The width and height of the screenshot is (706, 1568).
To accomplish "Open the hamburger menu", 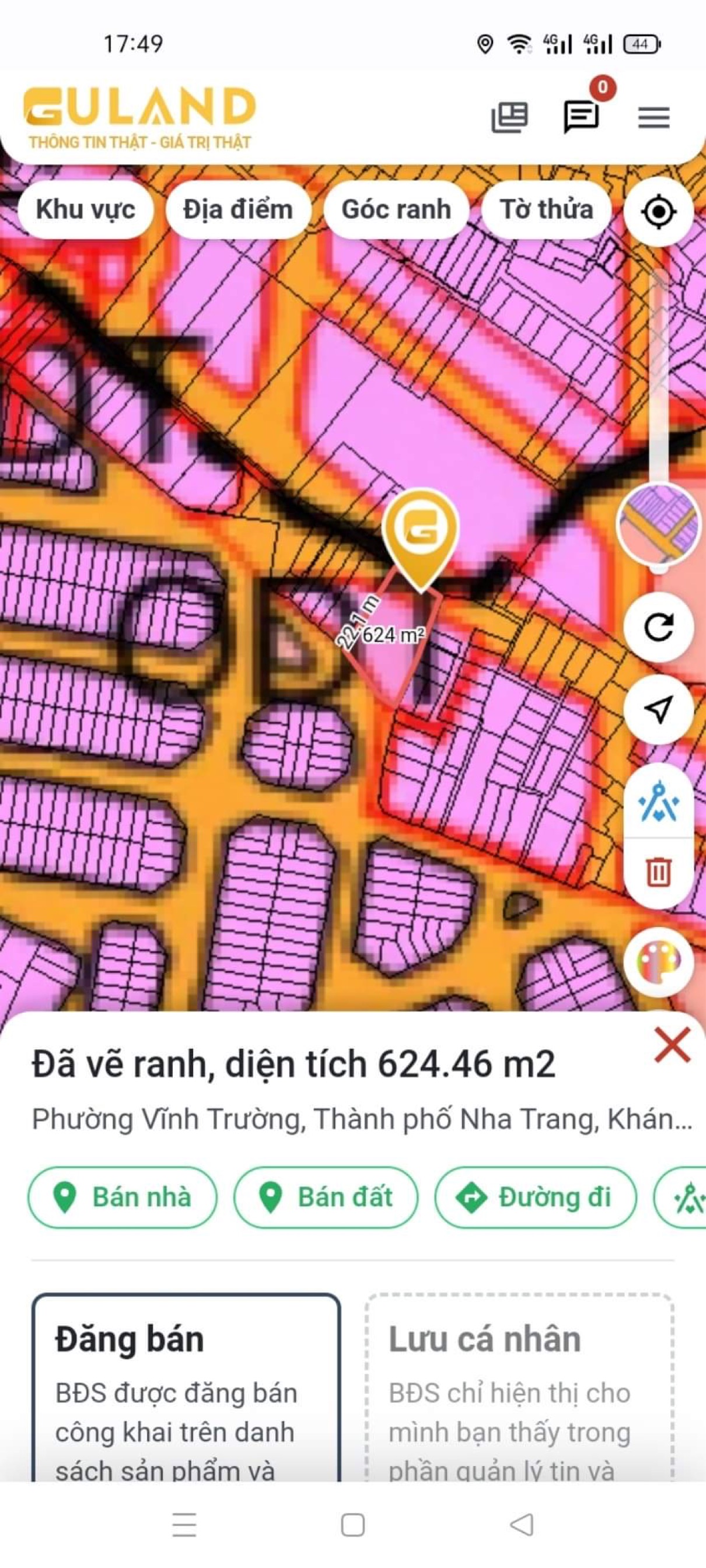I will coord(653,117).
